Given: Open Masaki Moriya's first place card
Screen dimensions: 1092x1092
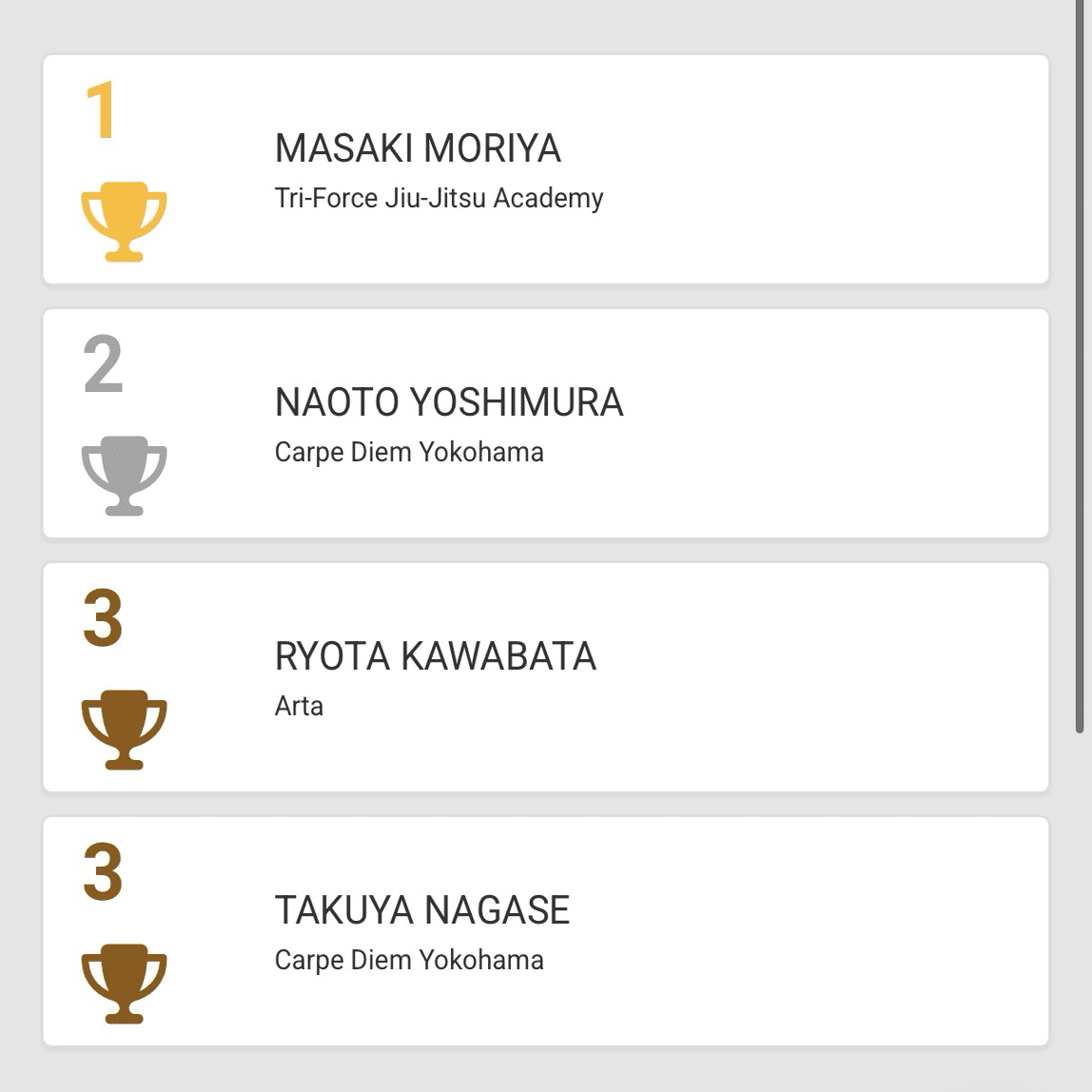Looking at the screenshot, I should 545,169.
